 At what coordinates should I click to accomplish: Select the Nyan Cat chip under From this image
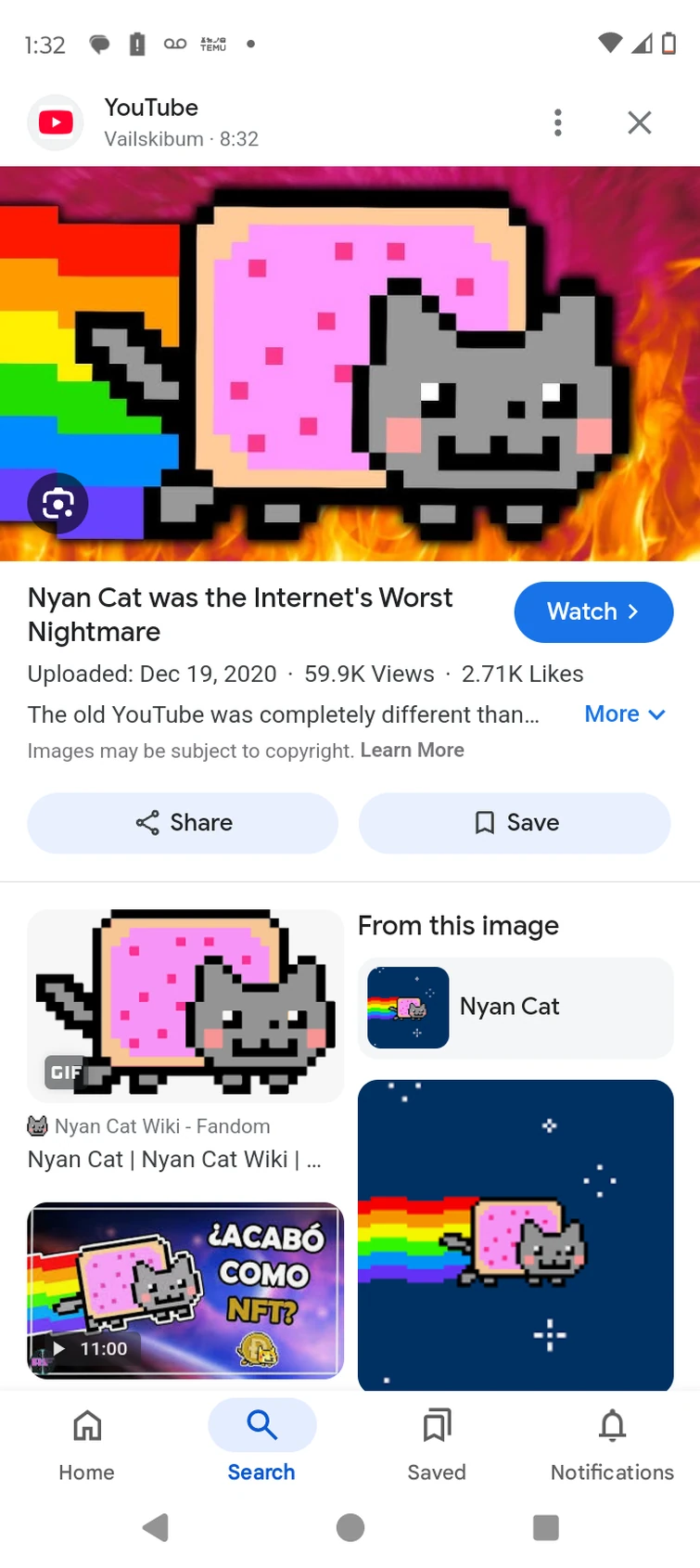pyautogui.click(x=515, y=1008)
